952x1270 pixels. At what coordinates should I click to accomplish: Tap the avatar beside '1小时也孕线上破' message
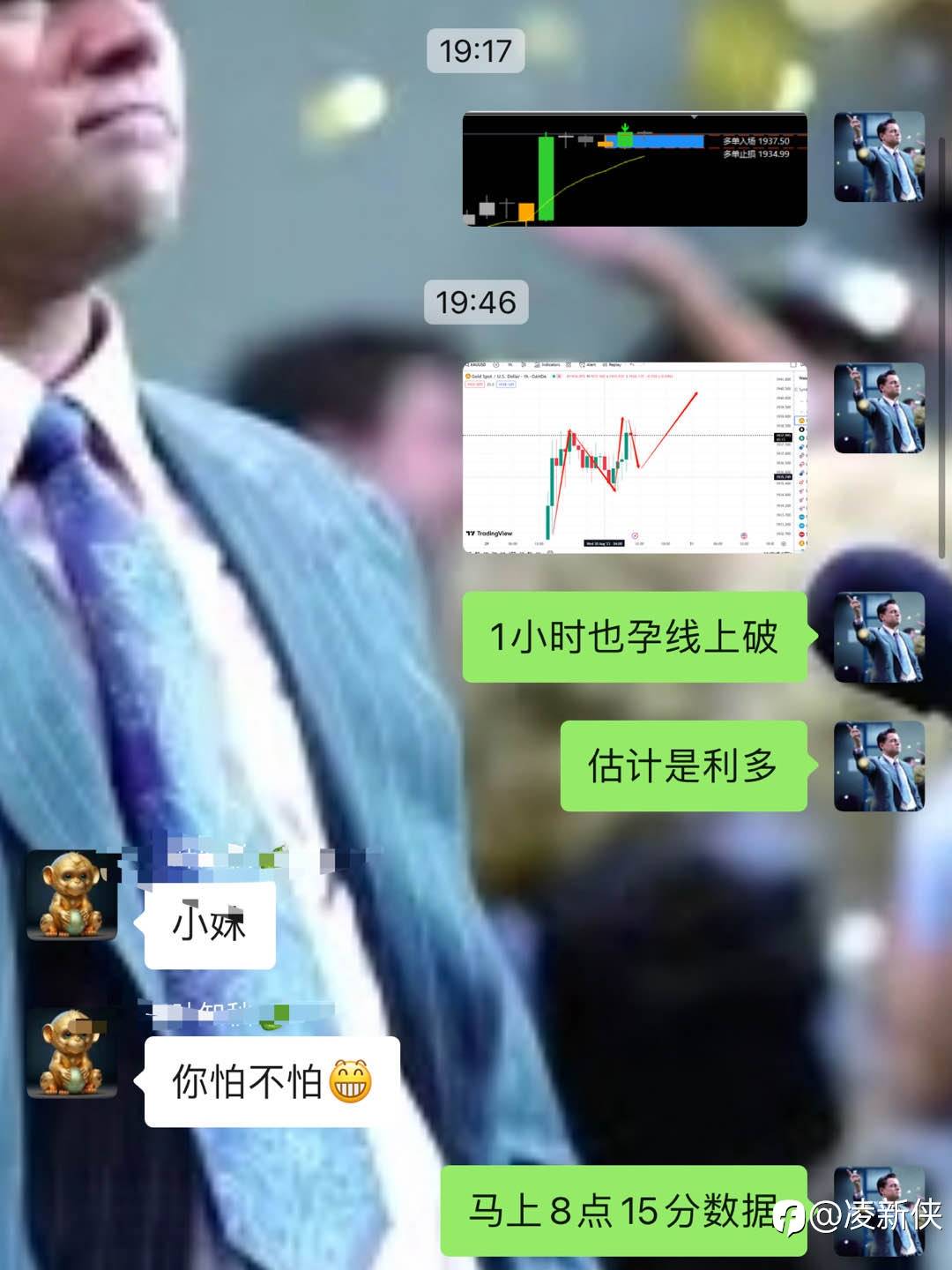click(879, 637)
